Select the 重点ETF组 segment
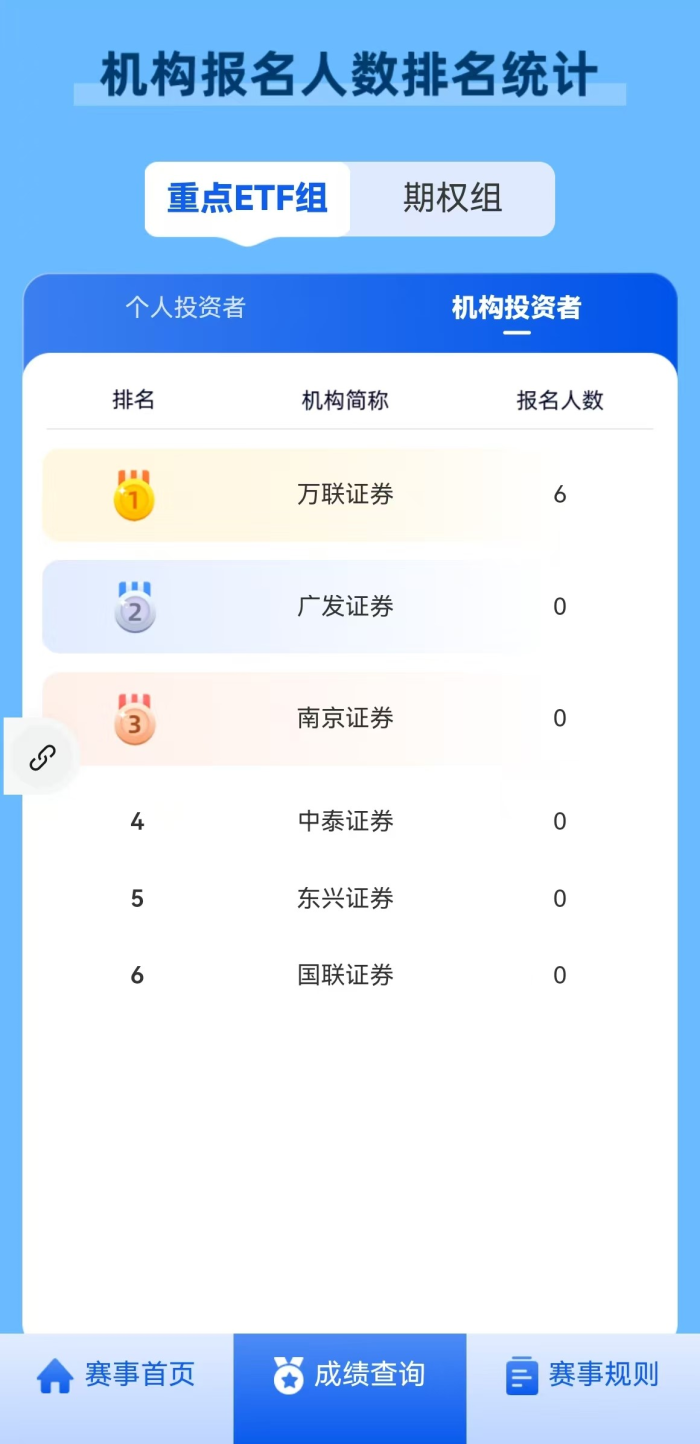 click(x=247, y=198)
